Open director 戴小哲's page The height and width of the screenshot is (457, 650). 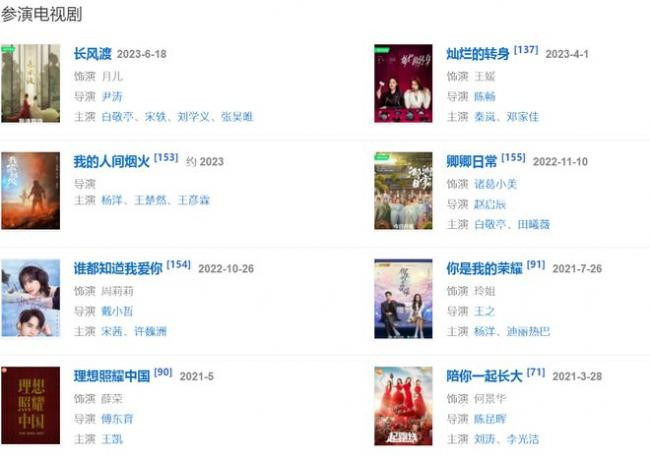click(117, 311)
